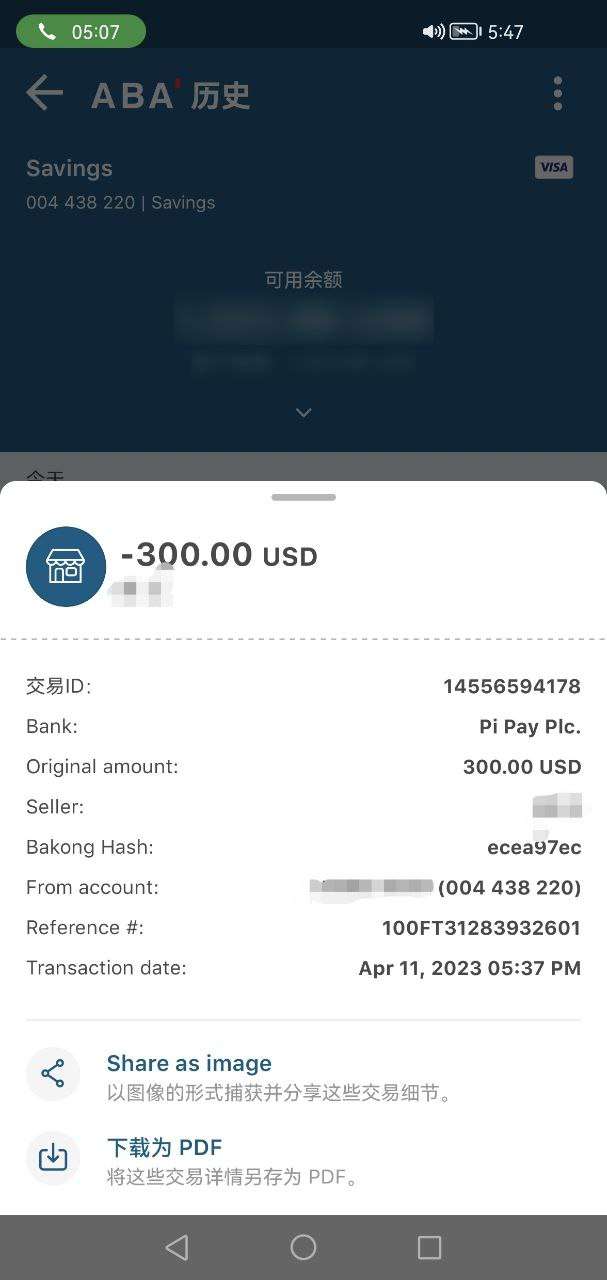
Task: Tap the system back button
Action: pyautogui.click(x=177, y=1247)
